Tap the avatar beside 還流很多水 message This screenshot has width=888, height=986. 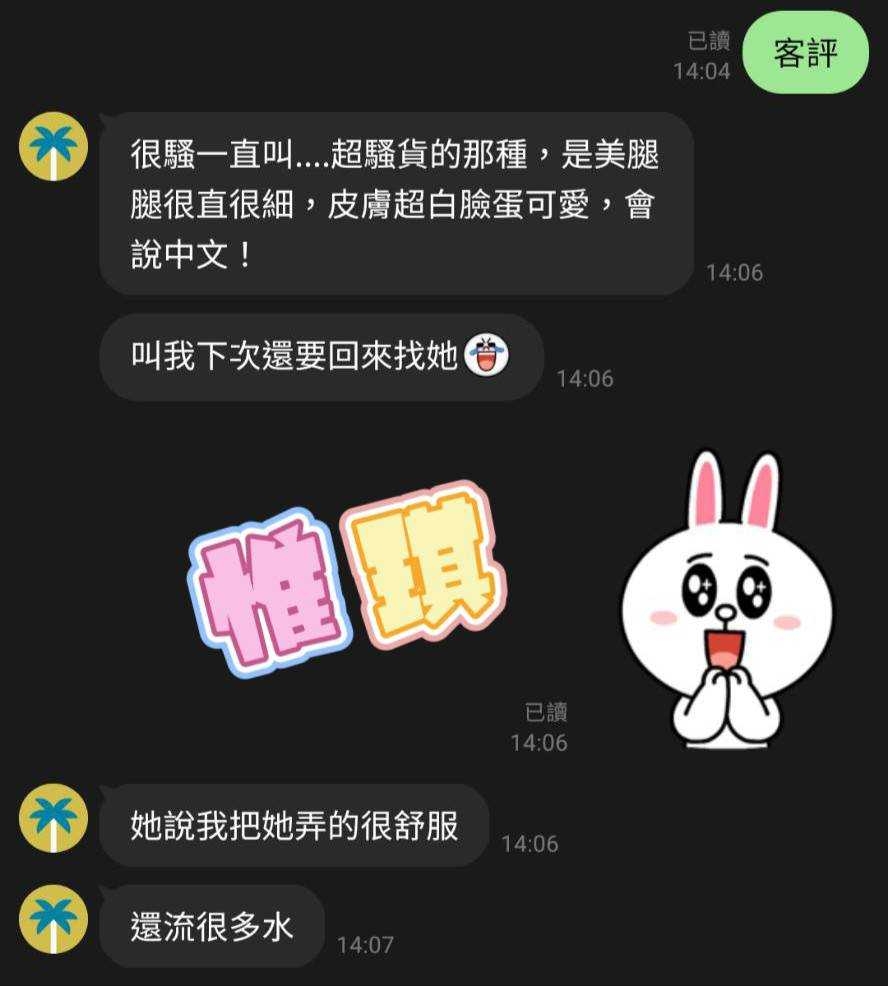(54, 918)
